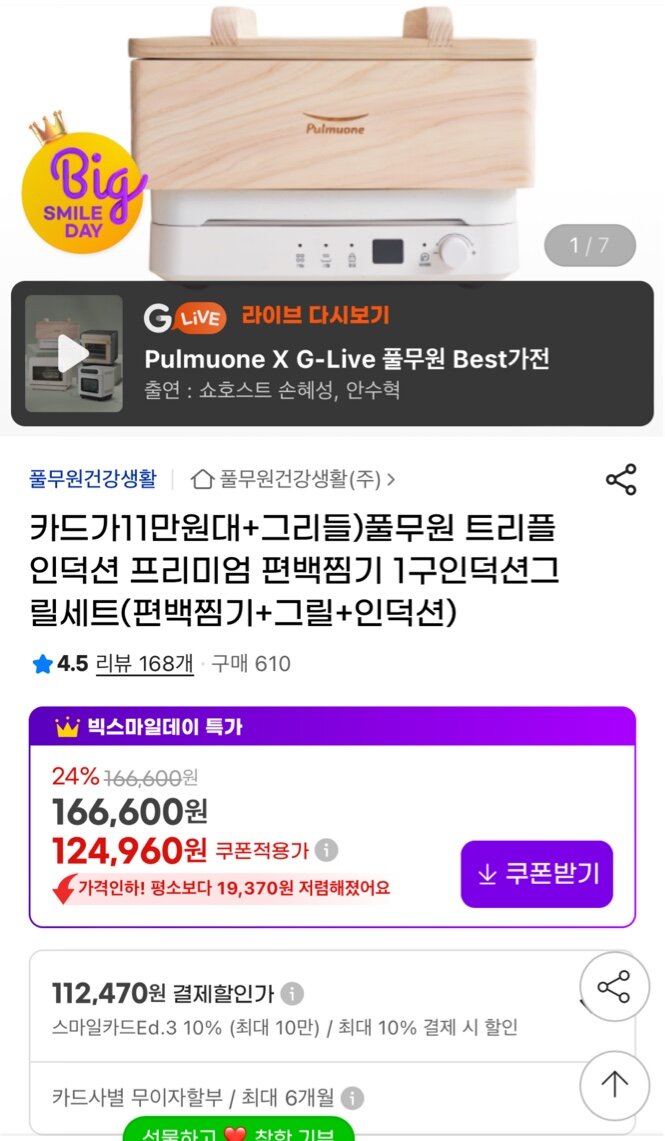Jump back to top with the arrow button
665x1141 pixels.
click(614, 1086)
